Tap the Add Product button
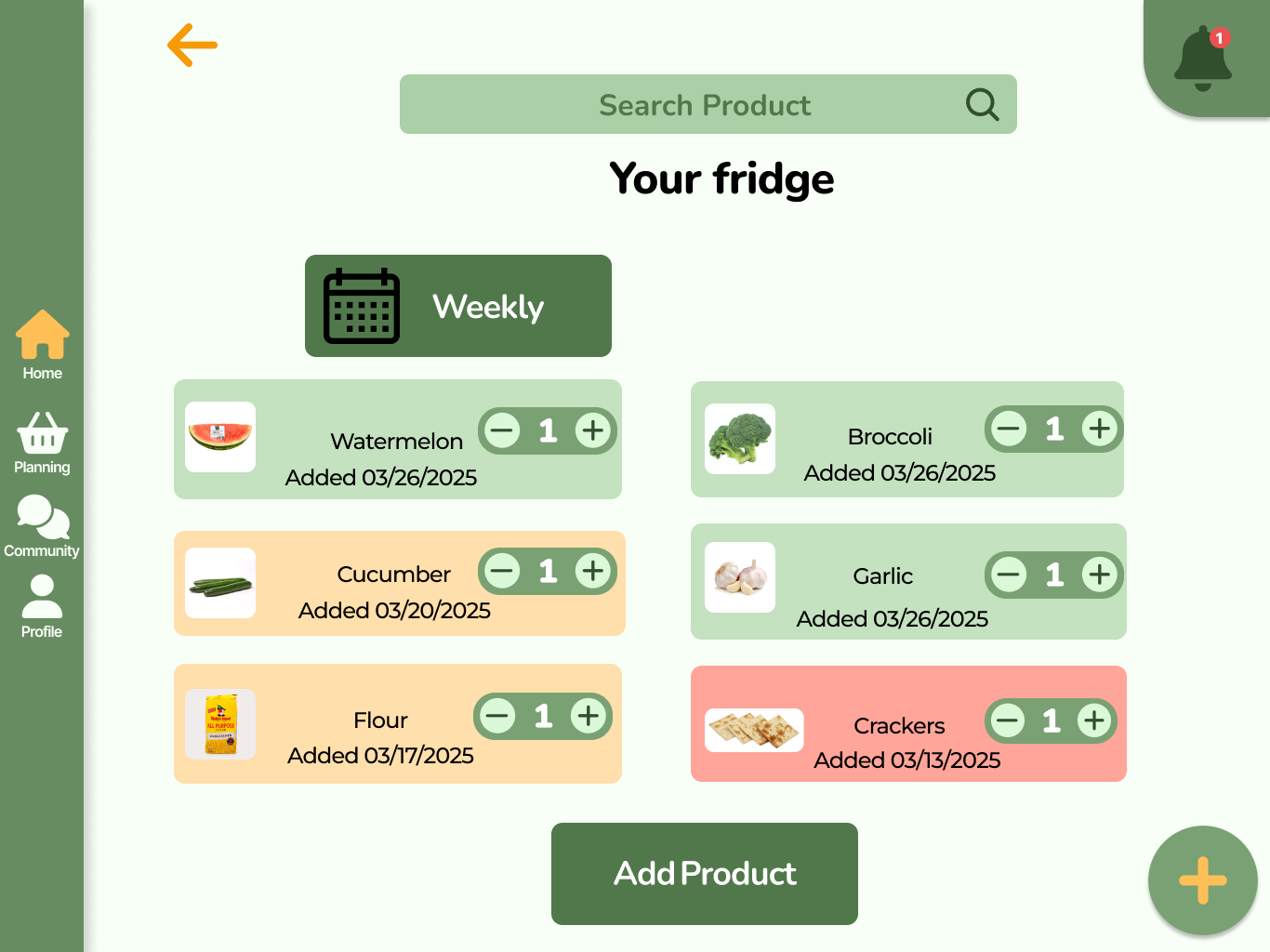Viewport: 1270px width, 952px height. point(704,874)
